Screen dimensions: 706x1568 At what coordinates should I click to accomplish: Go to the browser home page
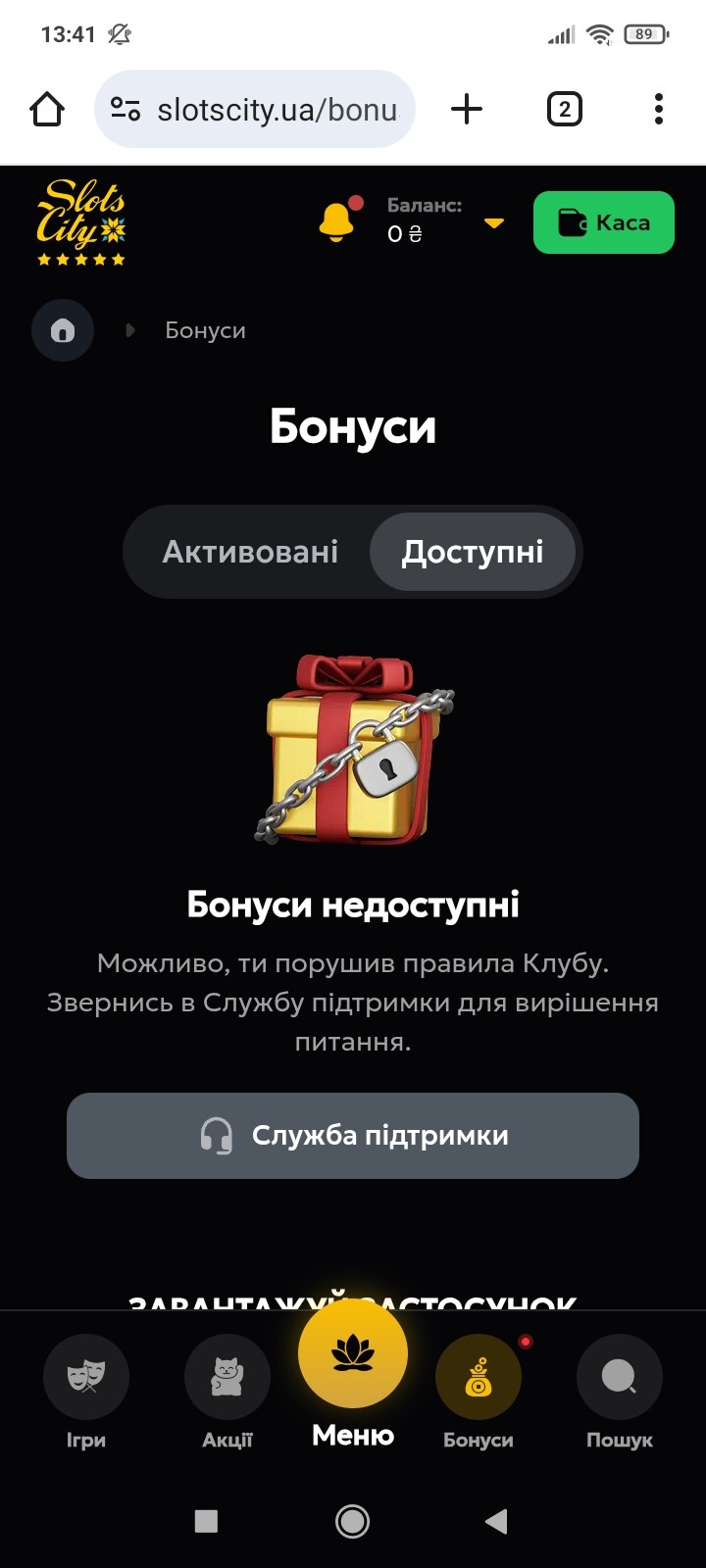point(47,109)
